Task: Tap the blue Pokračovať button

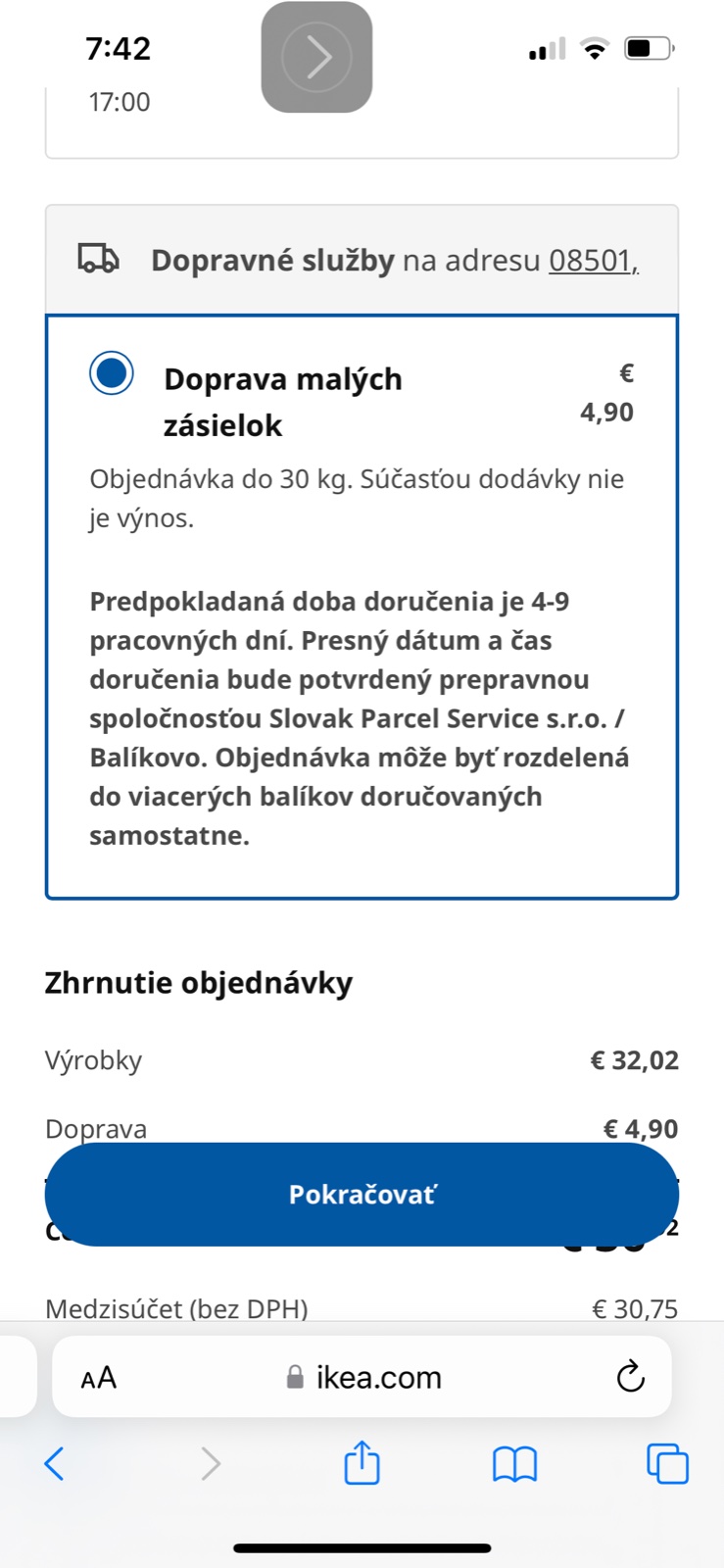Action: coord(362,1194)
